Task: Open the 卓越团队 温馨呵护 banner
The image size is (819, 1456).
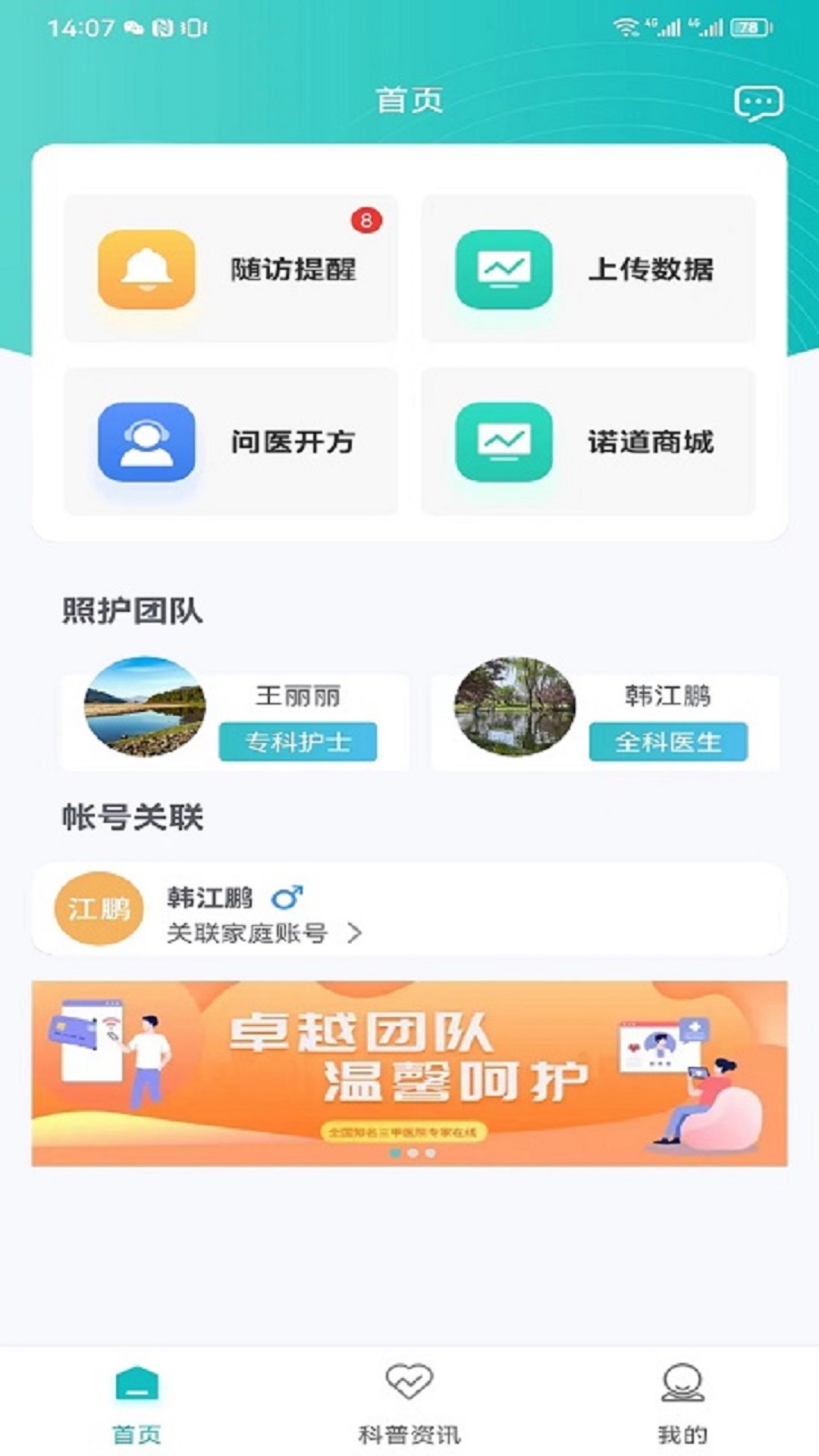Action: pos(409,1073)
